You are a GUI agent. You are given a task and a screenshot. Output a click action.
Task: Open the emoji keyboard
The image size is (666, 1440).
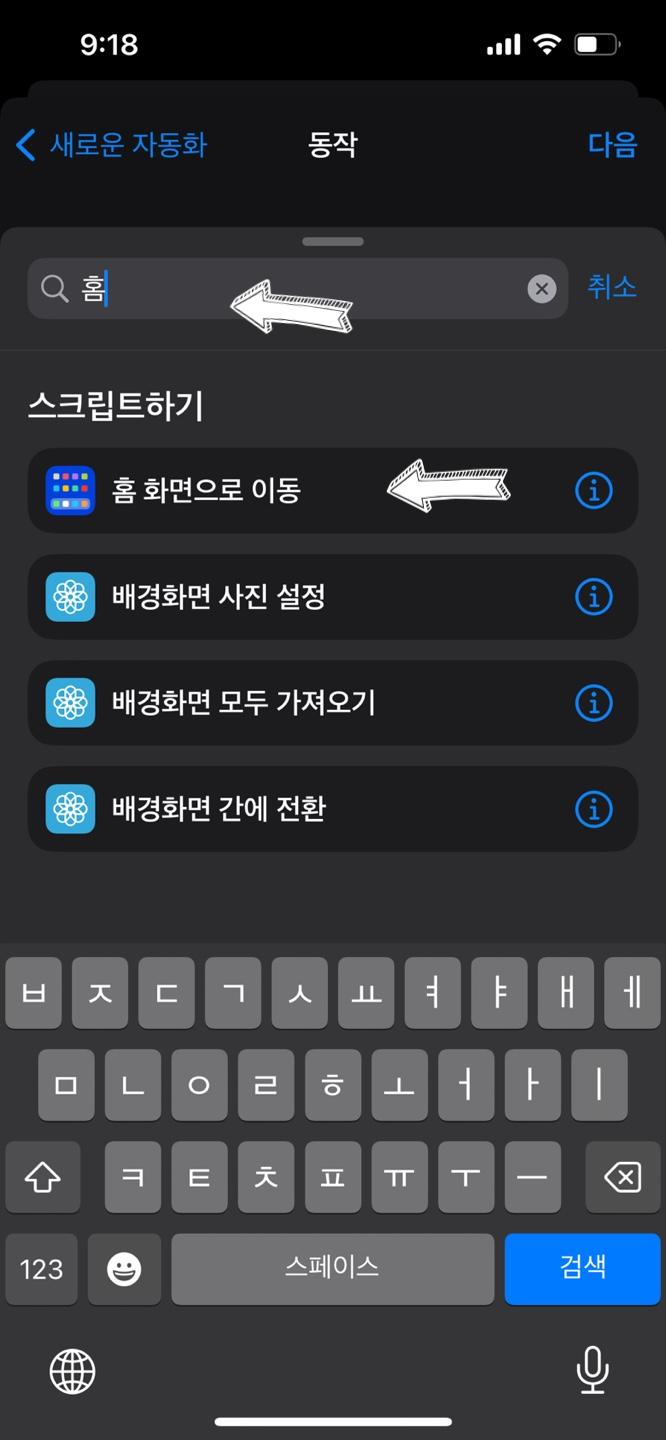pyautogui.click(x=124, y=1269)
